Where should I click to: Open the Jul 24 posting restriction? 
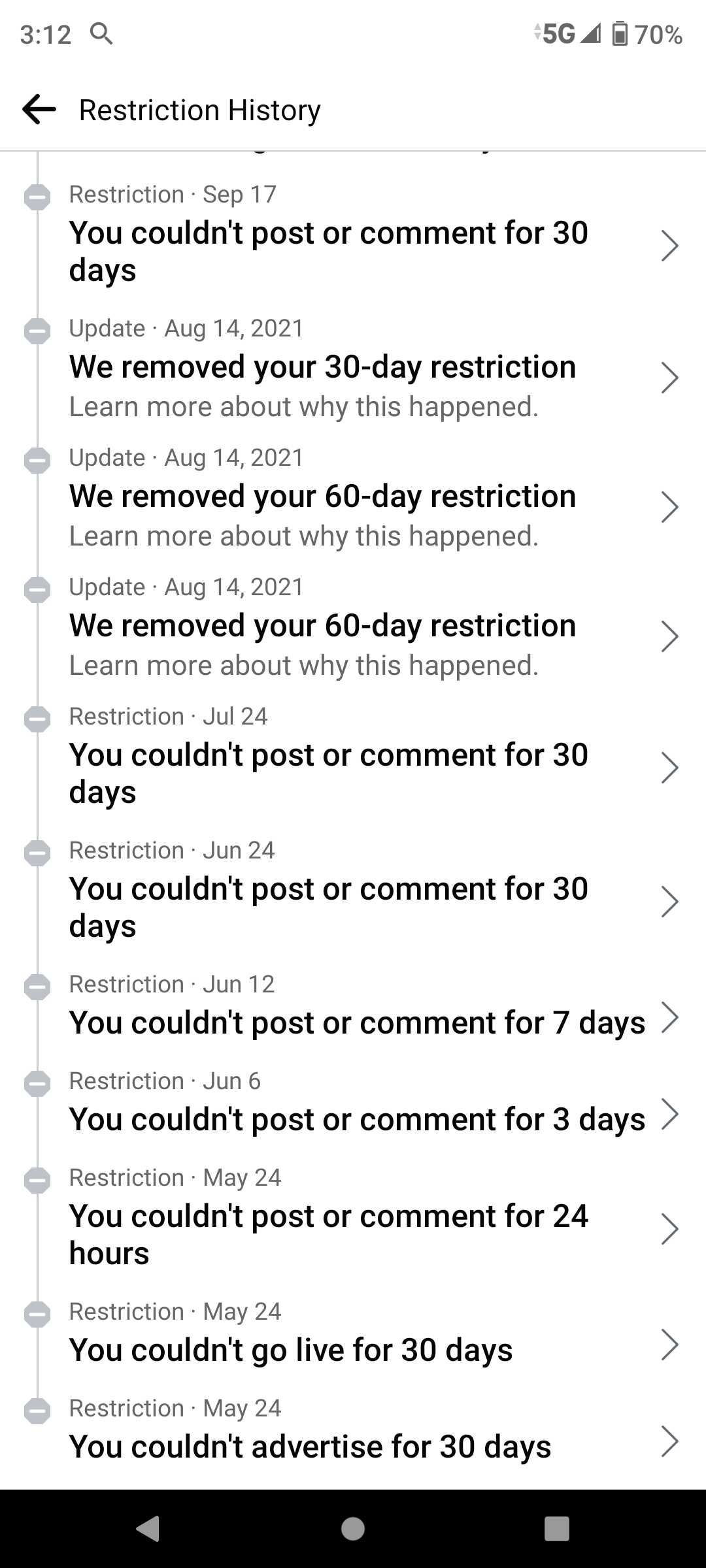[x=353, y=768]
